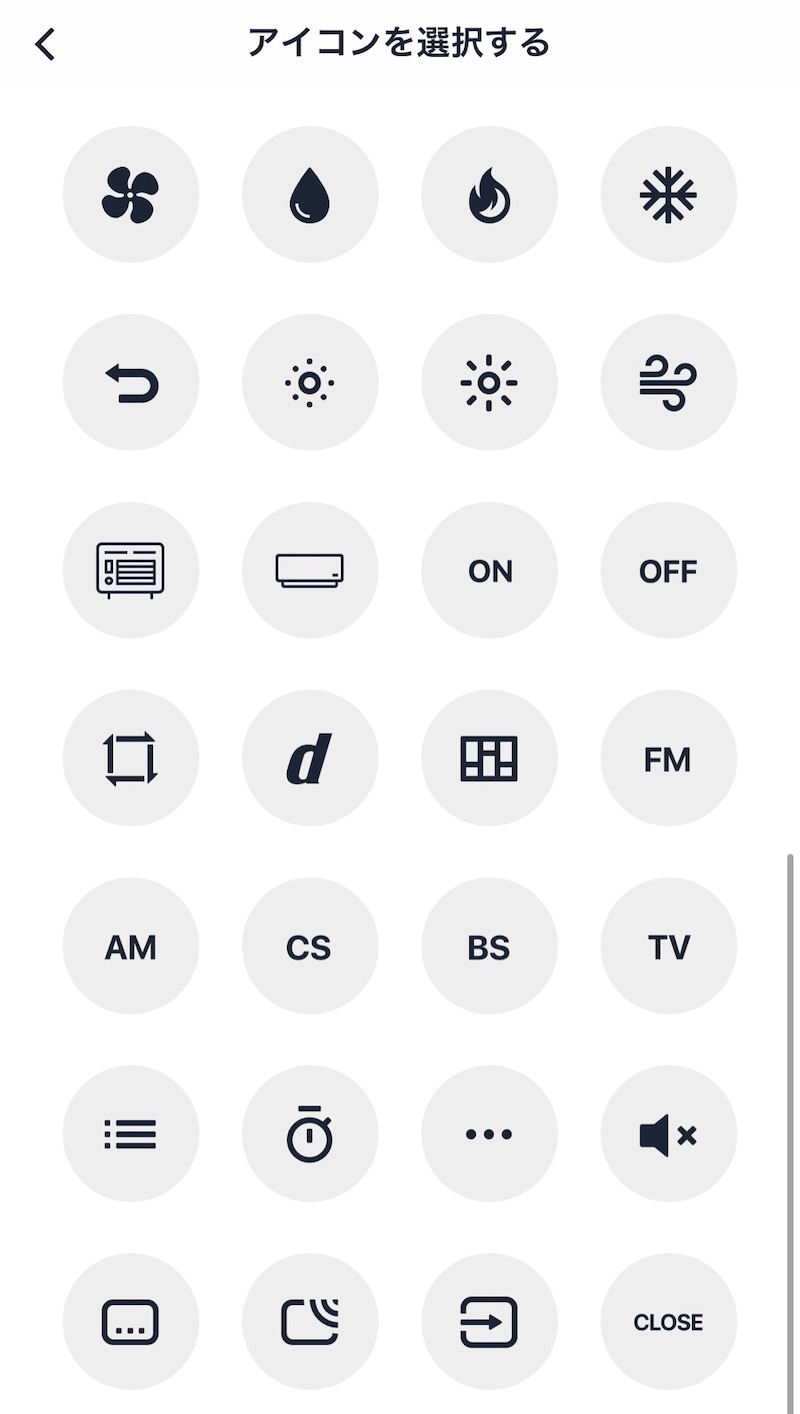The height and width of the screenshot is (1414, 800).
Task: Select the fan icon
Action: pyautogui.click(x=131, y=194)
